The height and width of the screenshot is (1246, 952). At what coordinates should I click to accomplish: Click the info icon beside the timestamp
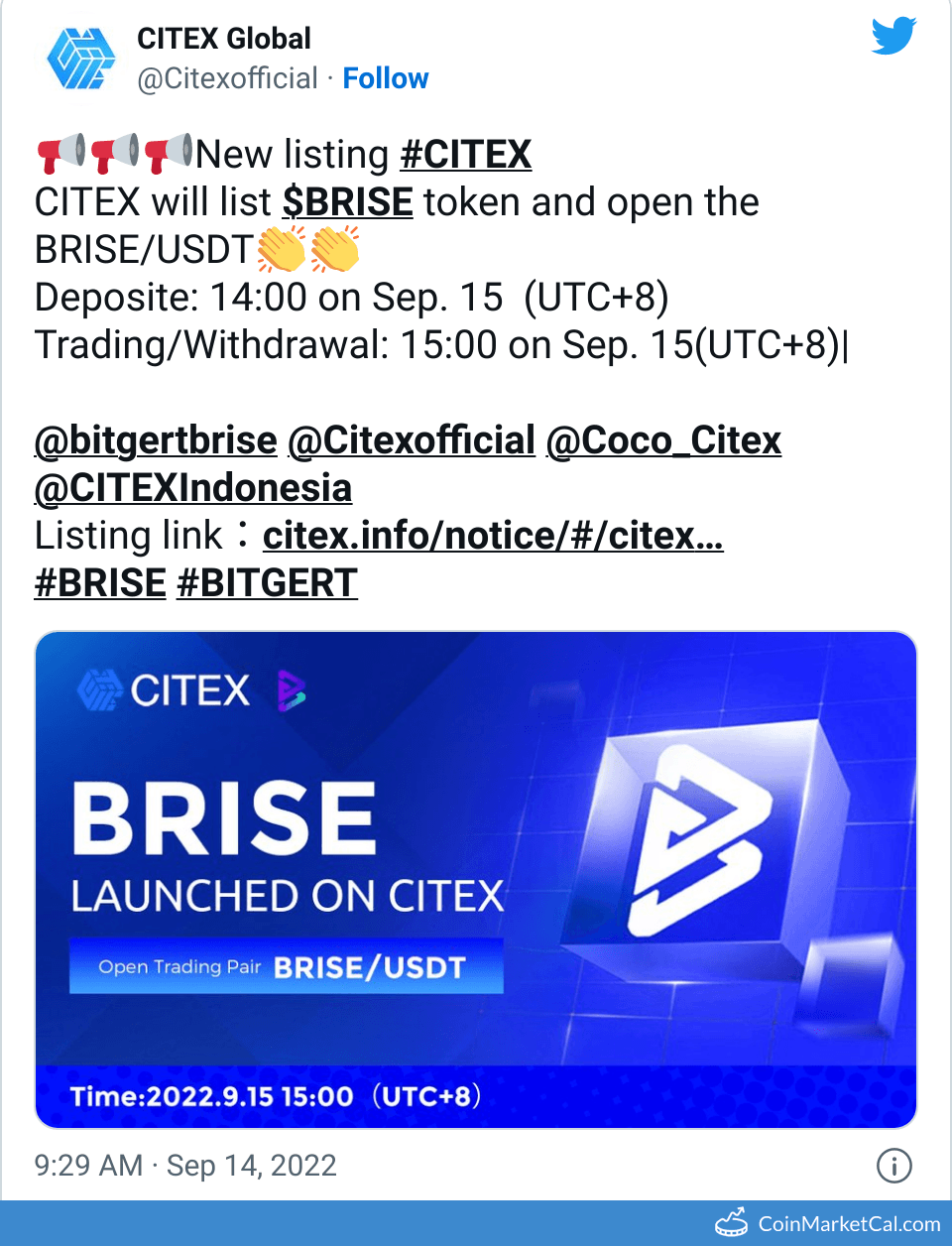892,1167
